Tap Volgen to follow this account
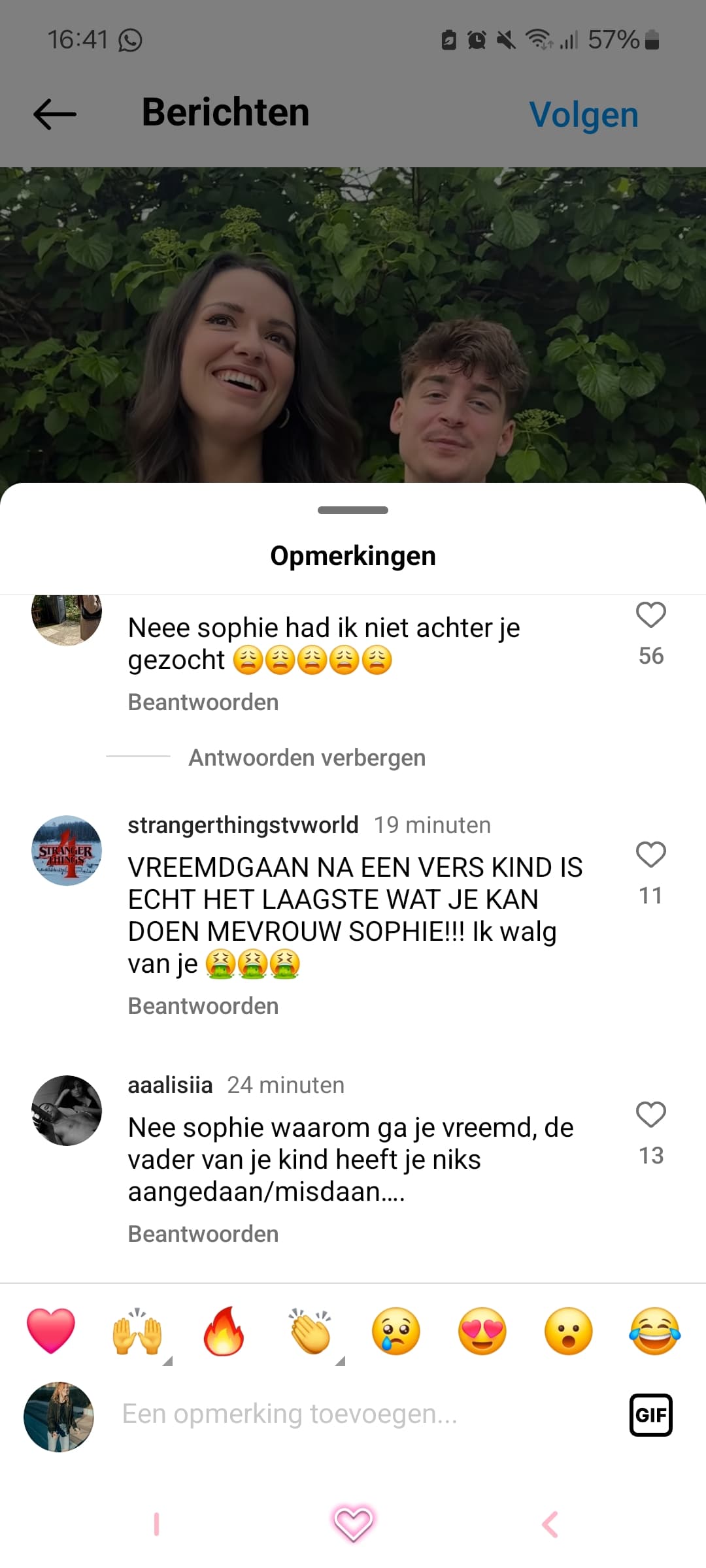 [x=584, y=115]
